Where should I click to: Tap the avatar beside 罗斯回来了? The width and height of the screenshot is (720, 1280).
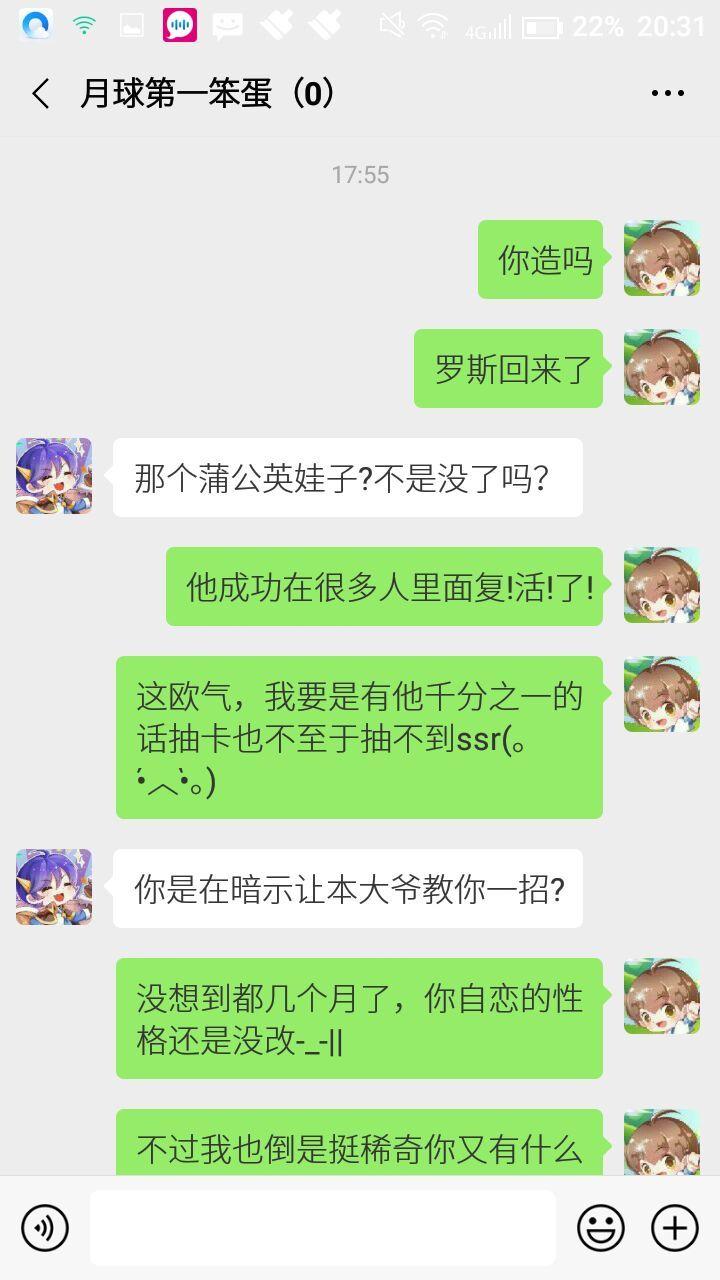[x=661, y=367]
